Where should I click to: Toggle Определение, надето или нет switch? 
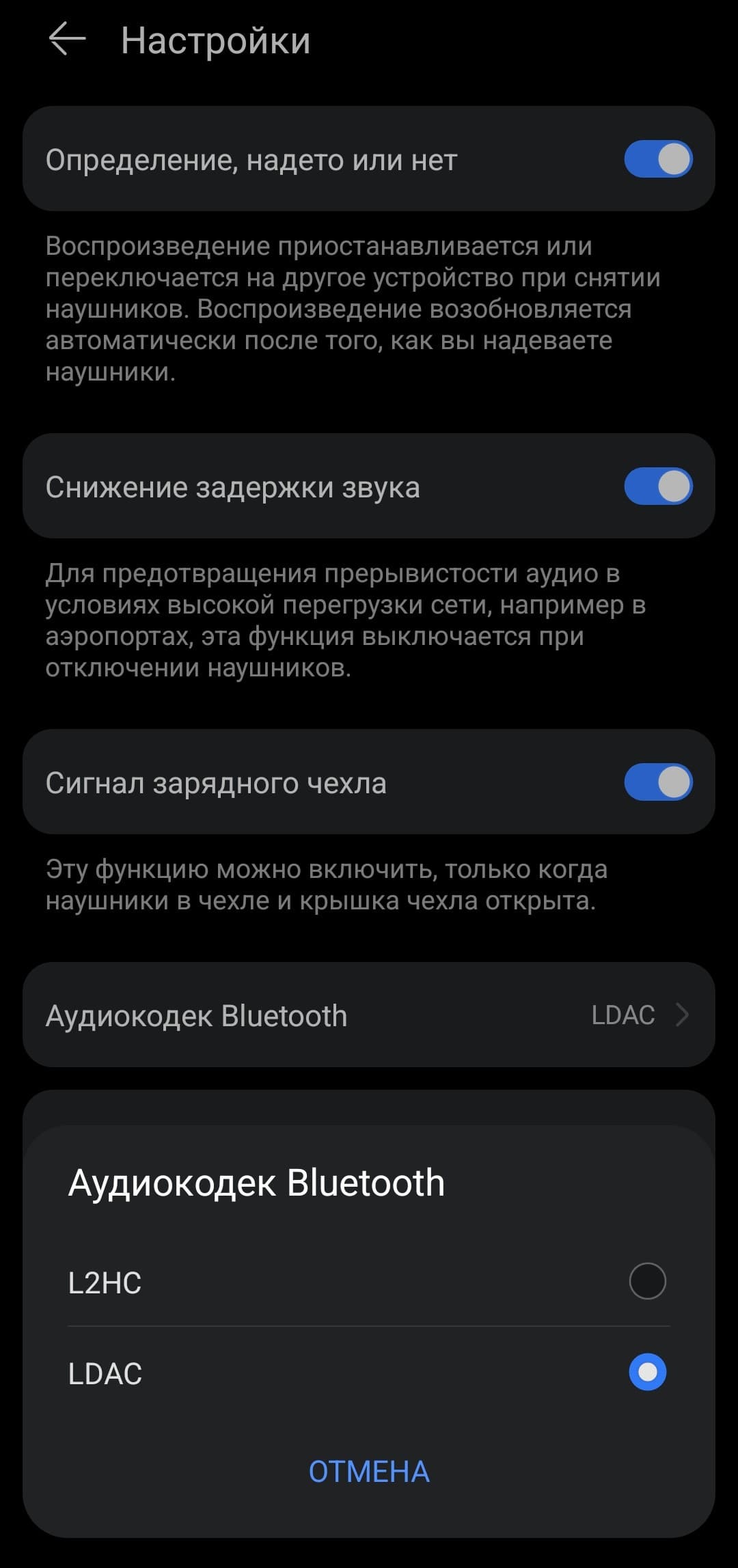pos(658,159)
